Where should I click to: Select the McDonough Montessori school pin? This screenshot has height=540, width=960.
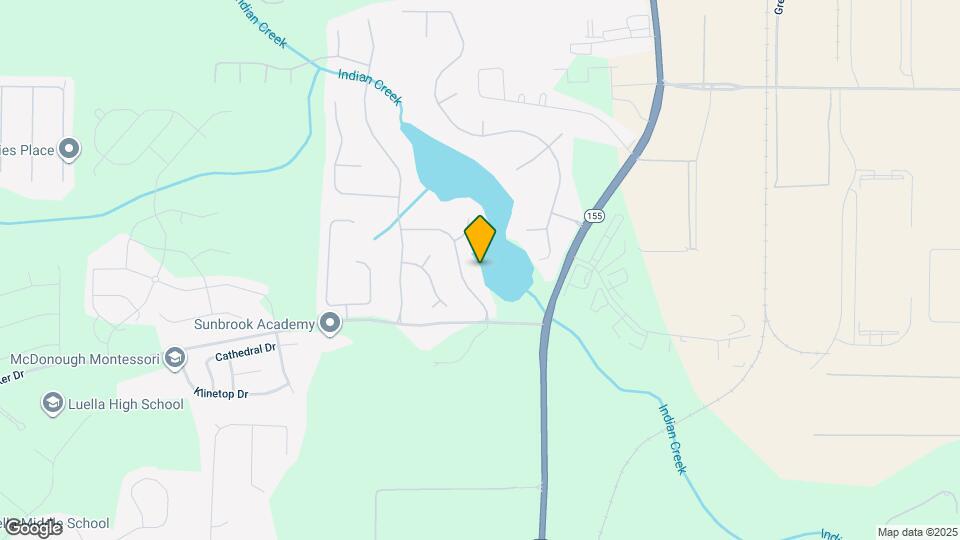pos(174,358)
